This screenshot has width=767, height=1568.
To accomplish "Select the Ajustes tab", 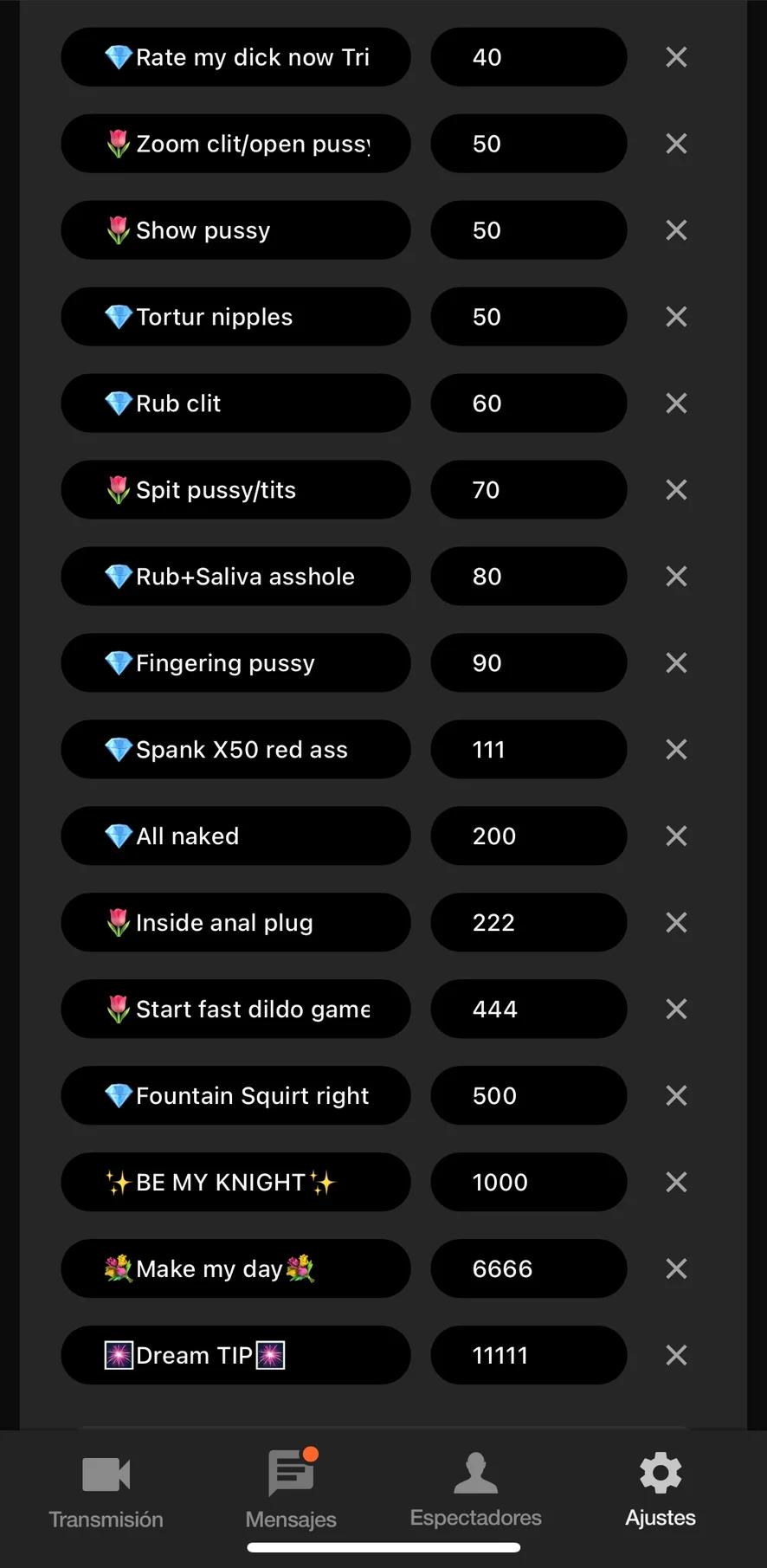I will 661,1491.
